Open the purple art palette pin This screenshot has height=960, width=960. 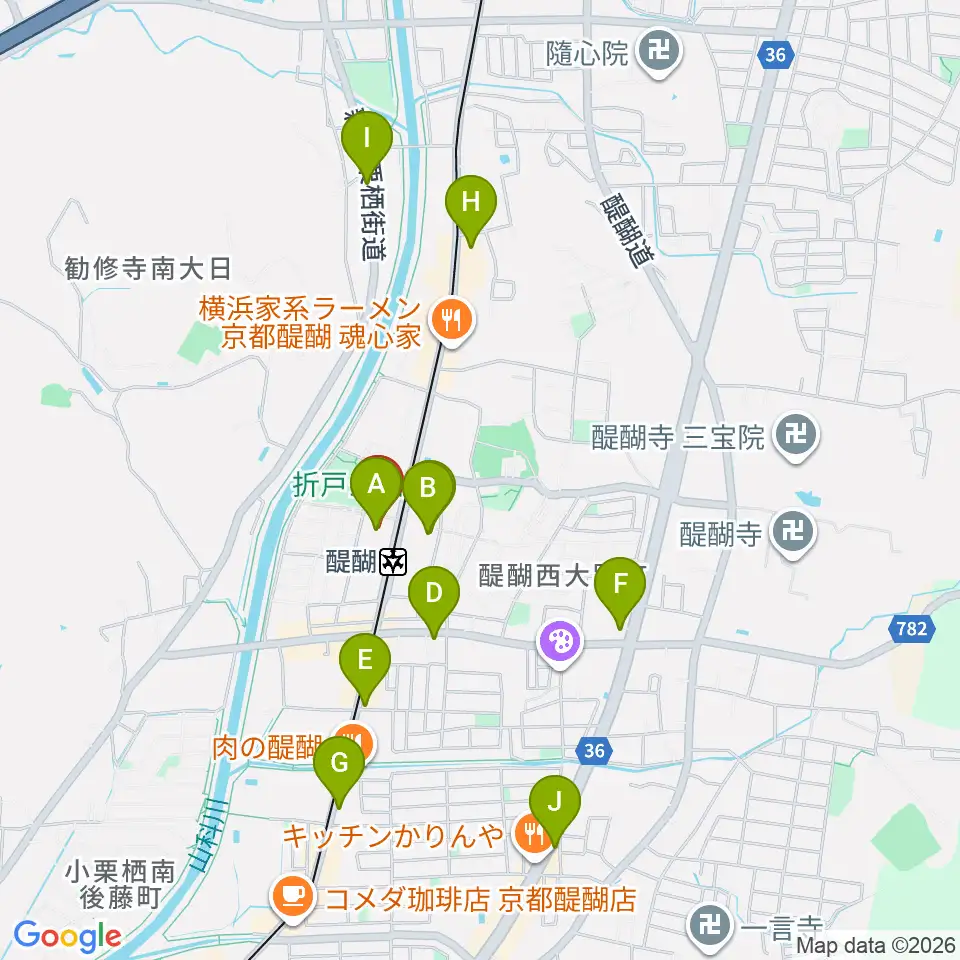coord(560,644)
